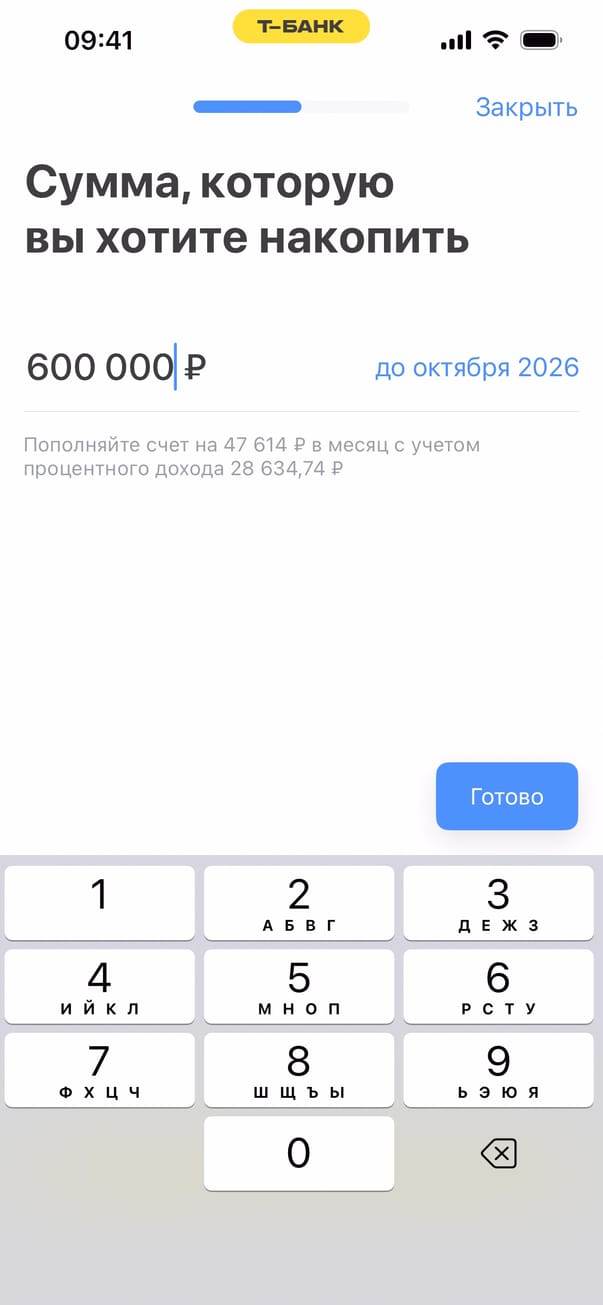The height and width of the screenshot is (1305, 603).
Task: Enter digit 3 on the keypad
Action: (498, 902)
